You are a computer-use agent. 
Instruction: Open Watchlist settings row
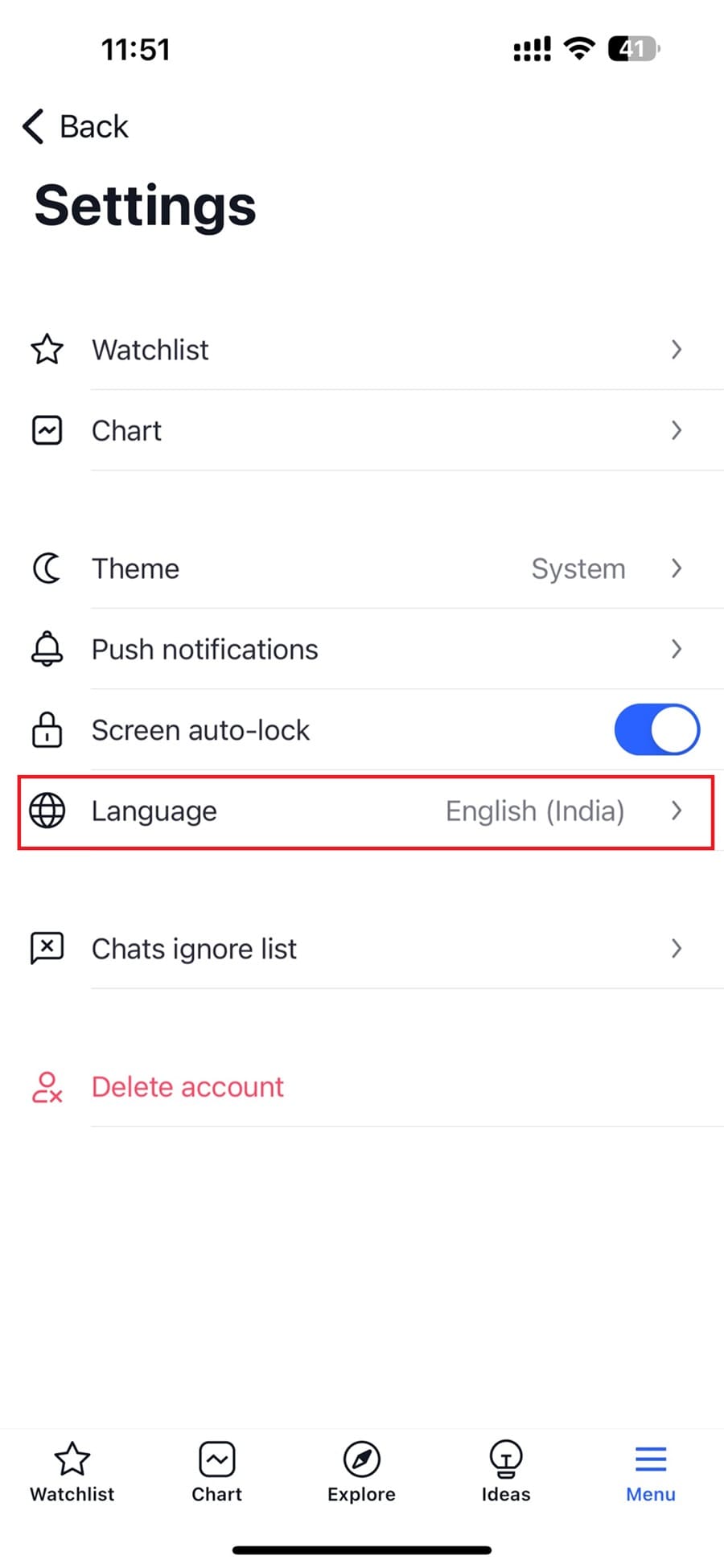(362, 350)
